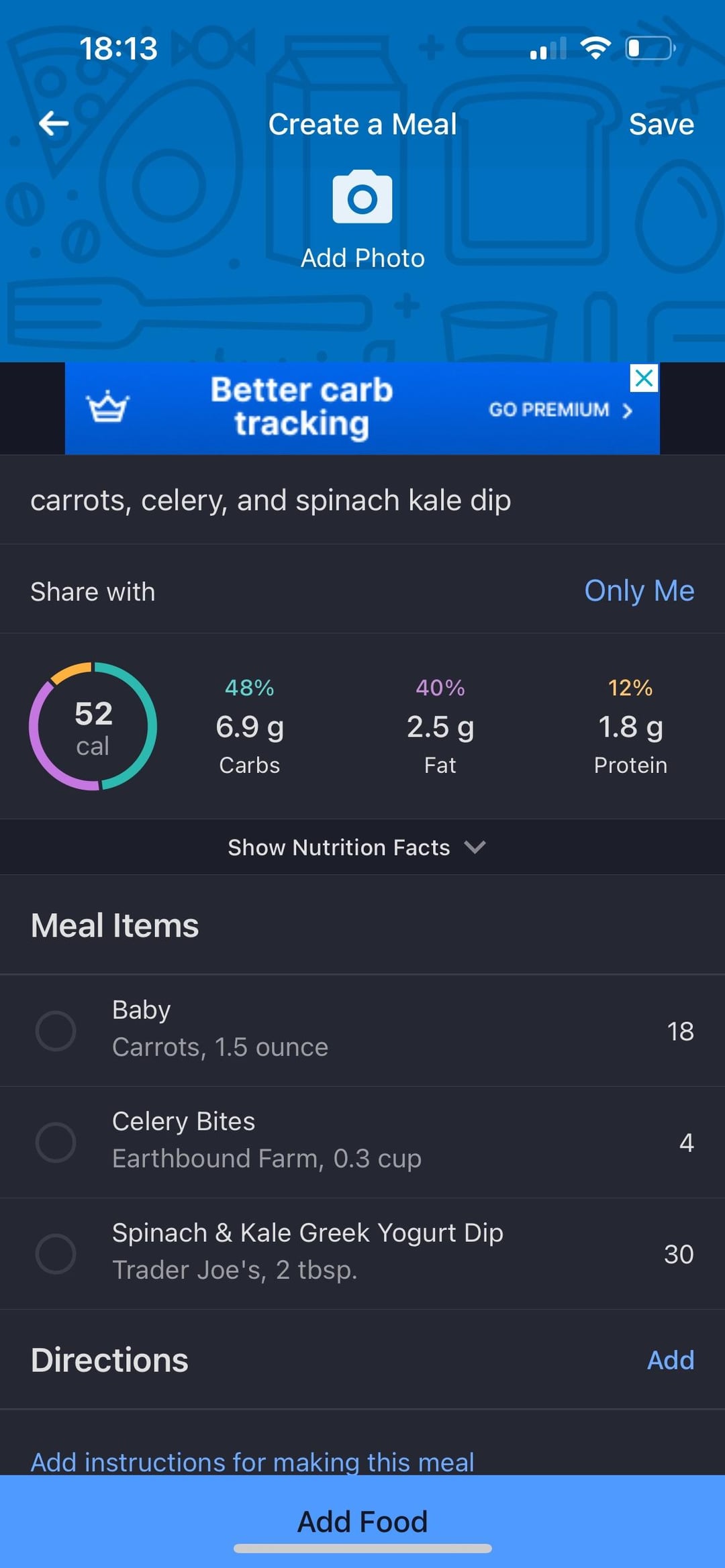Select the Spinach & Kale Dip checkbox
This screenshot has width=725, height=1568.
56,1253
